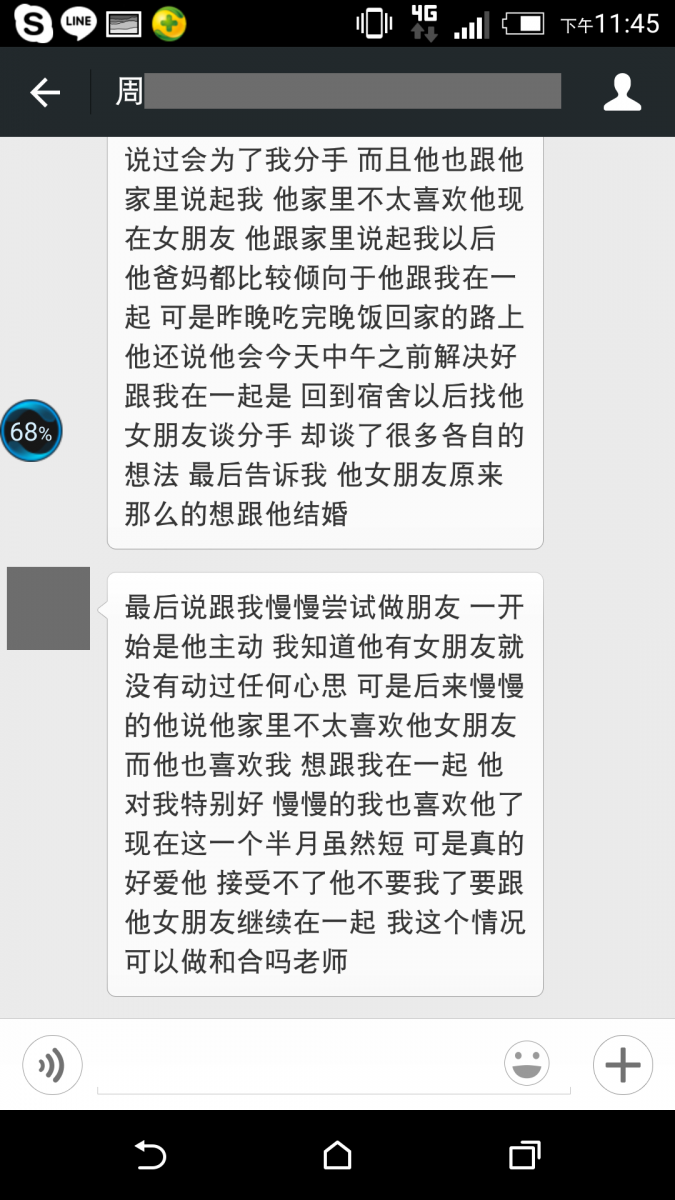The width and height of the screenshot is (675, 1200).
Task: Open chat info profile icon
Action: click(622, 93)
